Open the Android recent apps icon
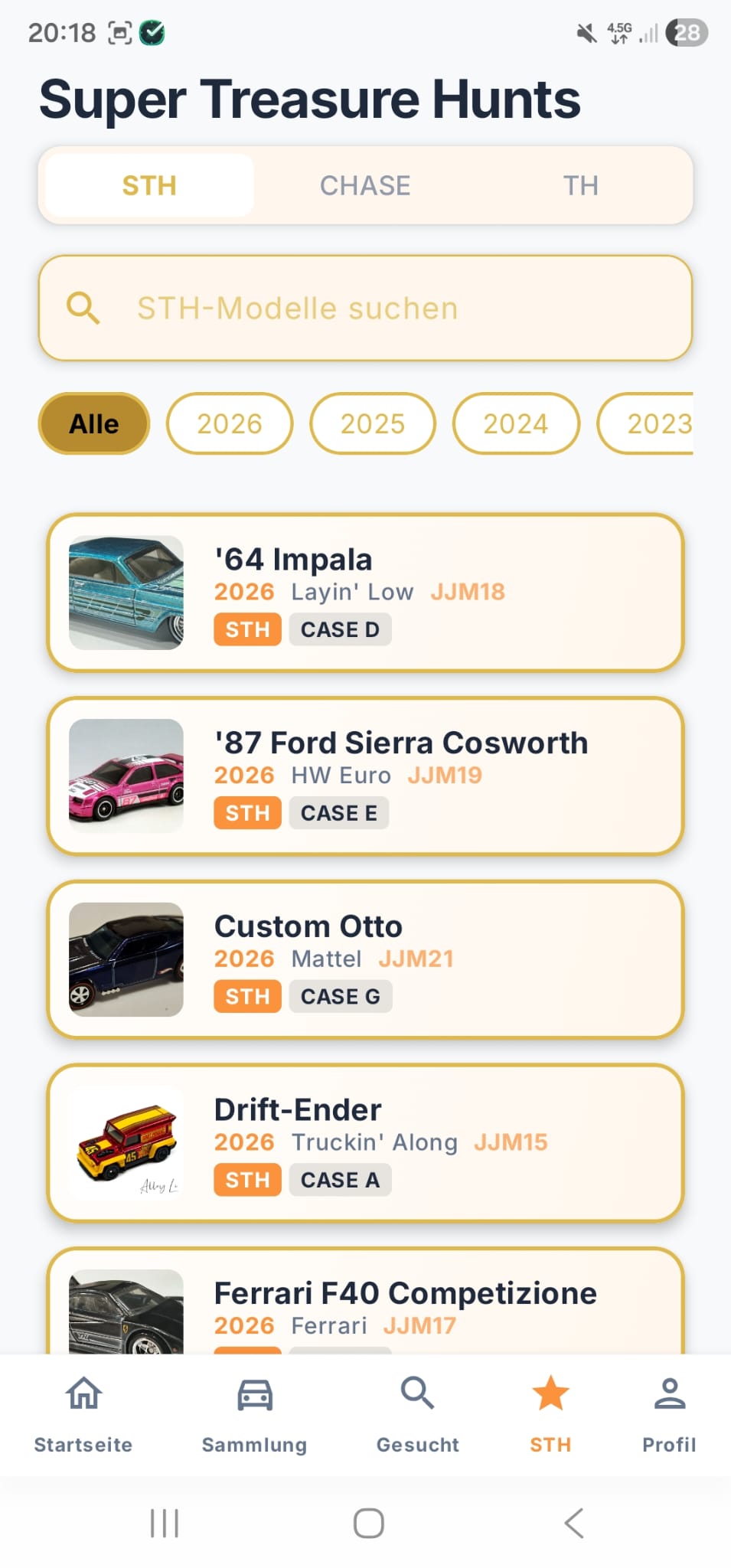Screen dimensions: 731x1568 pyautogui.click(x=164, y=1524)
